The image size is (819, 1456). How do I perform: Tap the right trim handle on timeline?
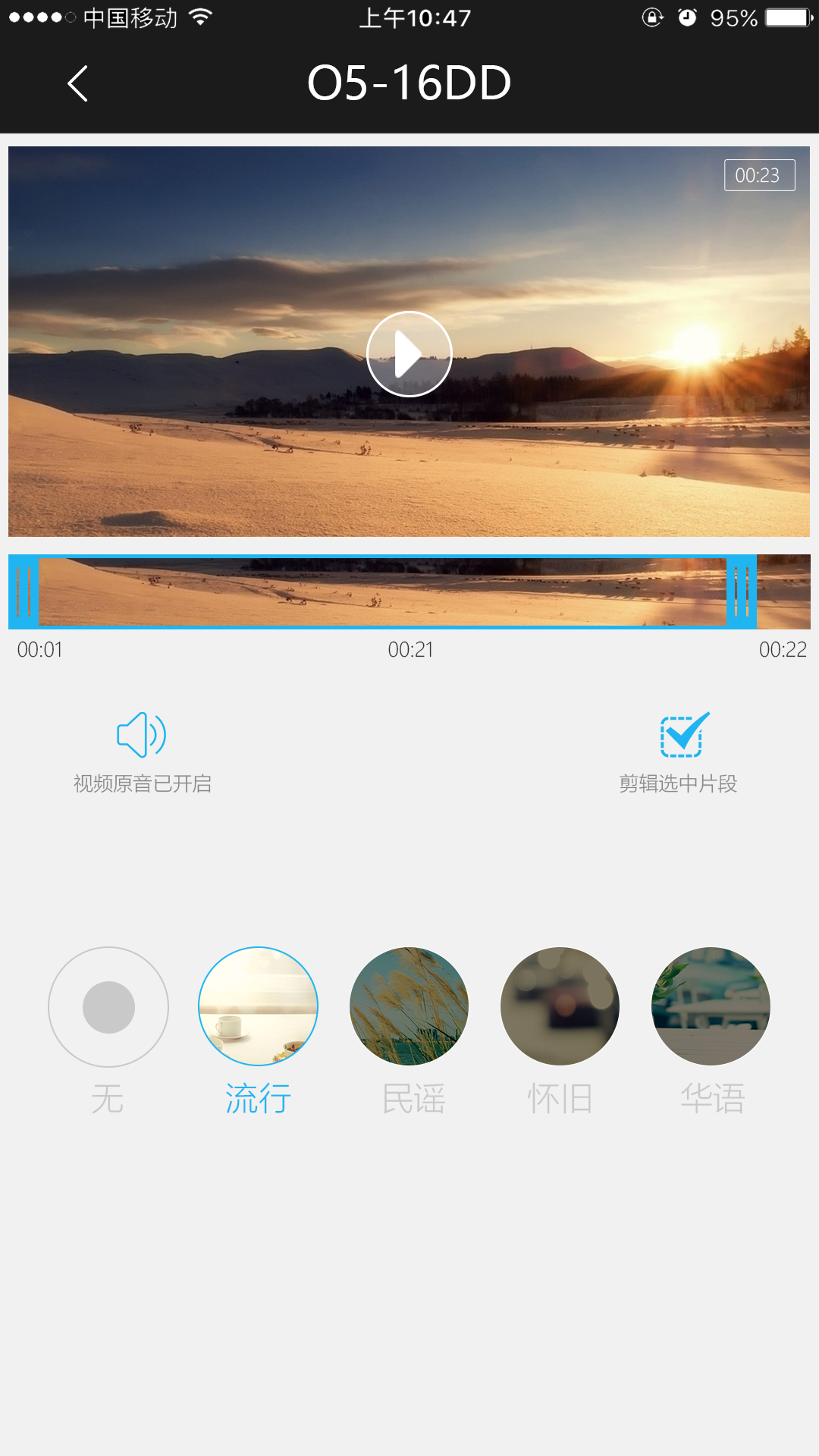[741, 591]
